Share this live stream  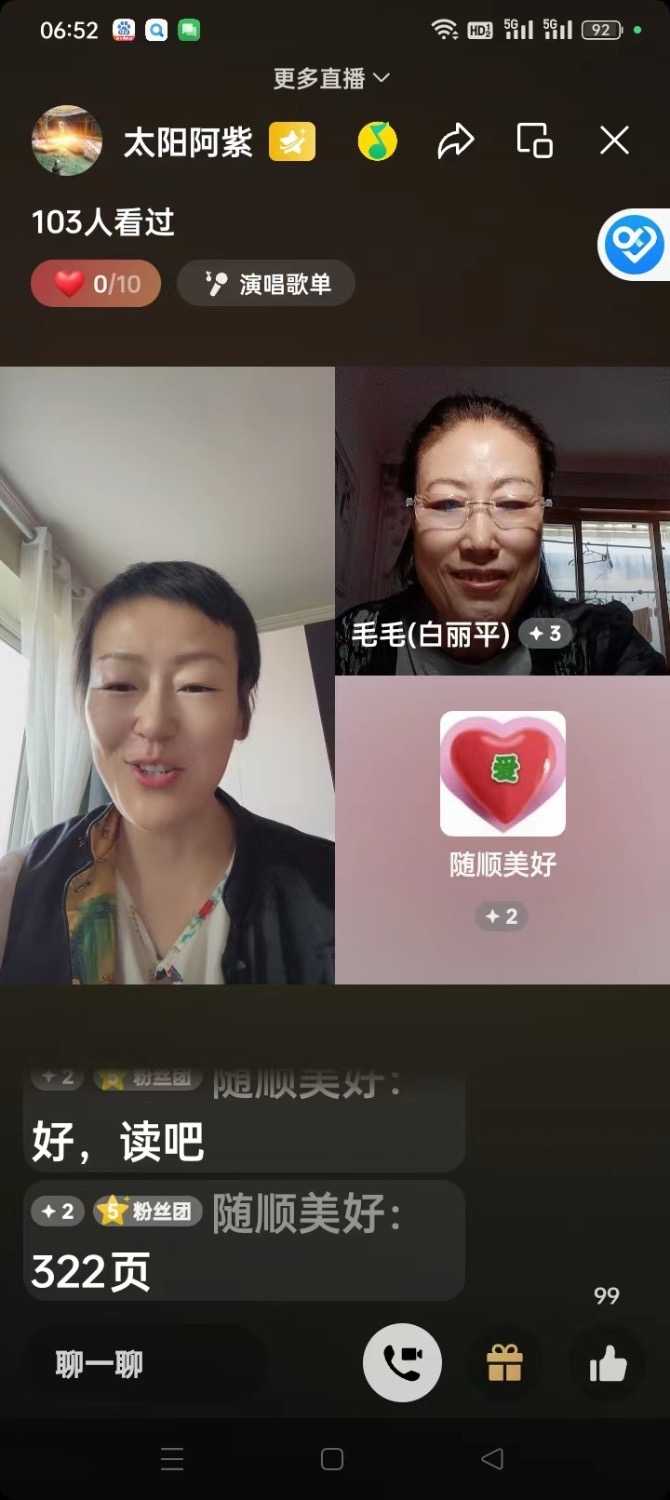click(455, 141)
